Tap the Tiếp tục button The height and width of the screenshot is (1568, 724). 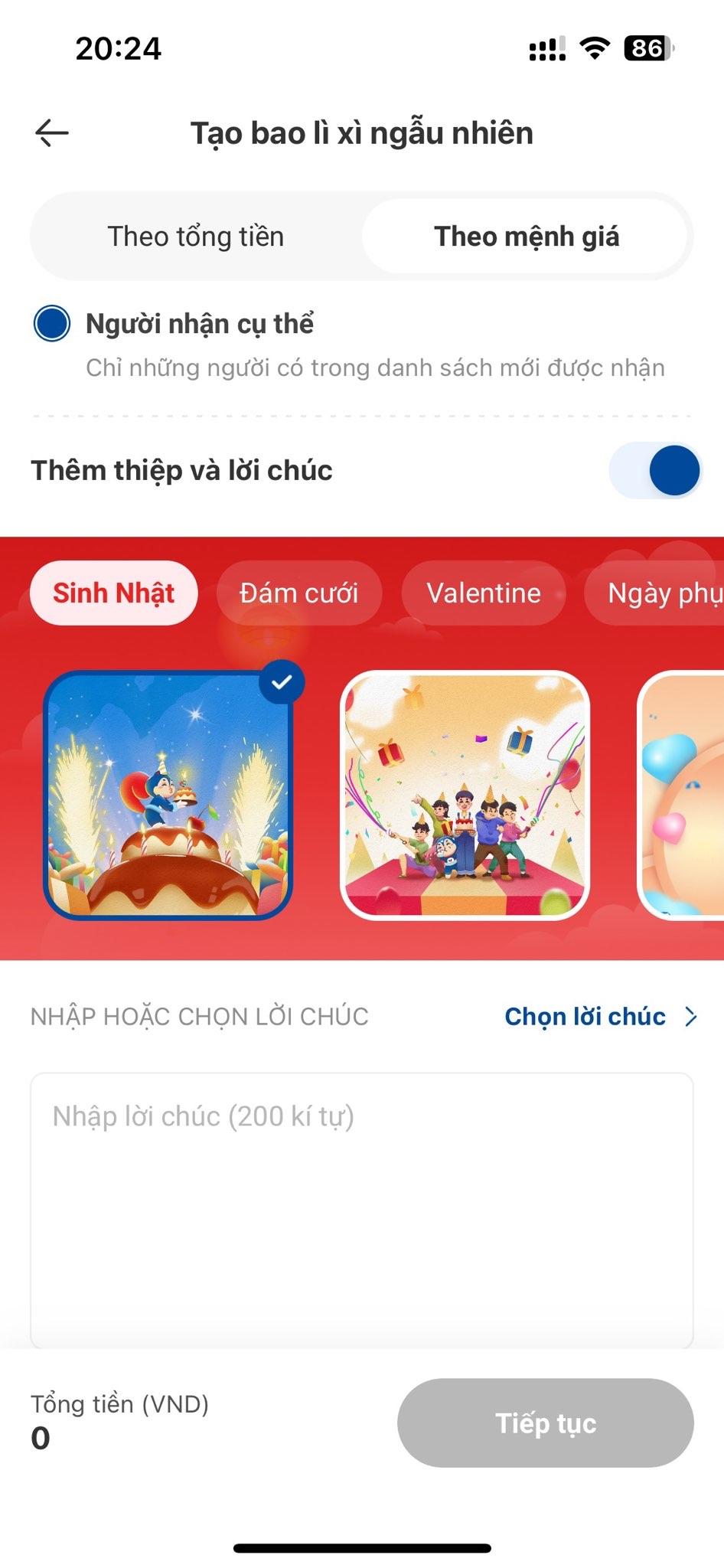point(545,1423)
